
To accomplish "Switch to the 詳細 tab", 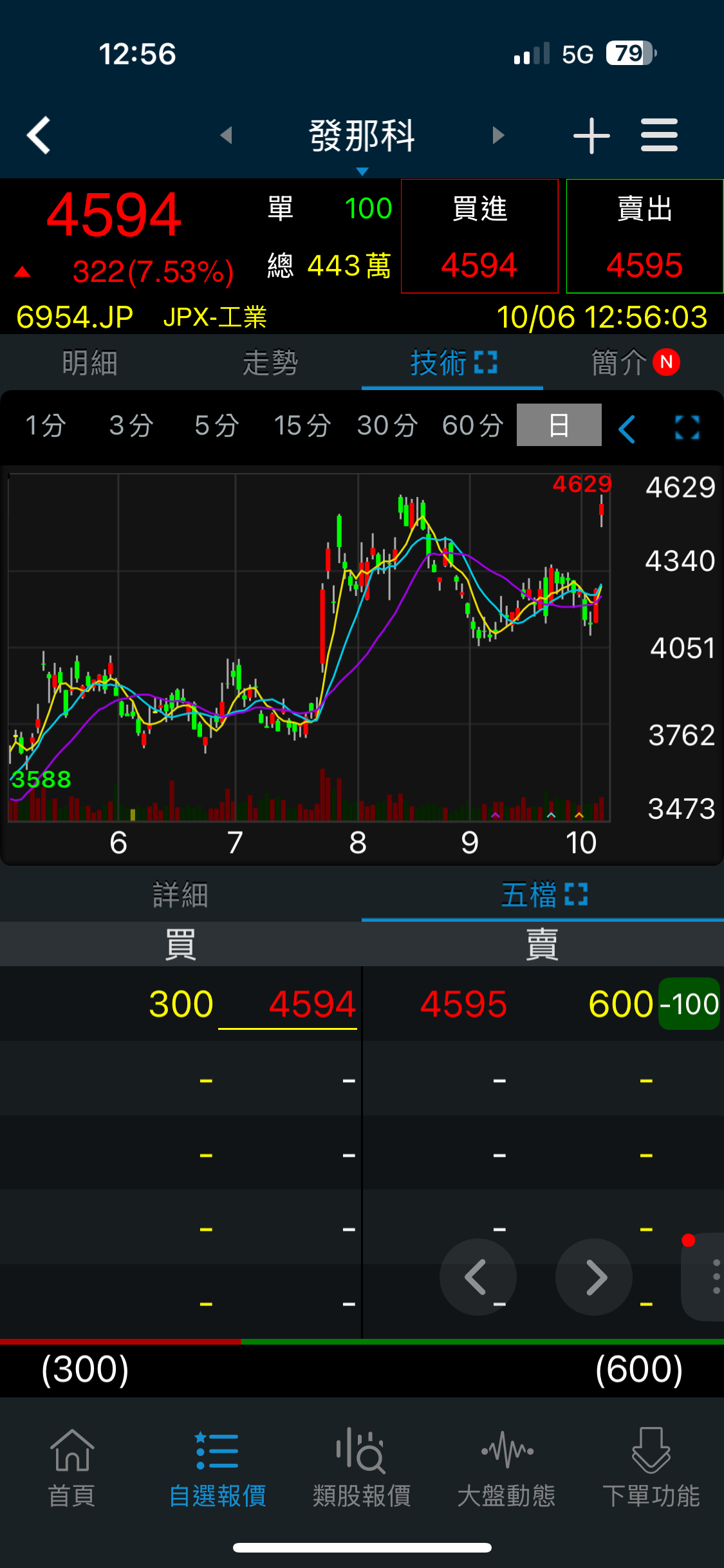I will (180, 895).
